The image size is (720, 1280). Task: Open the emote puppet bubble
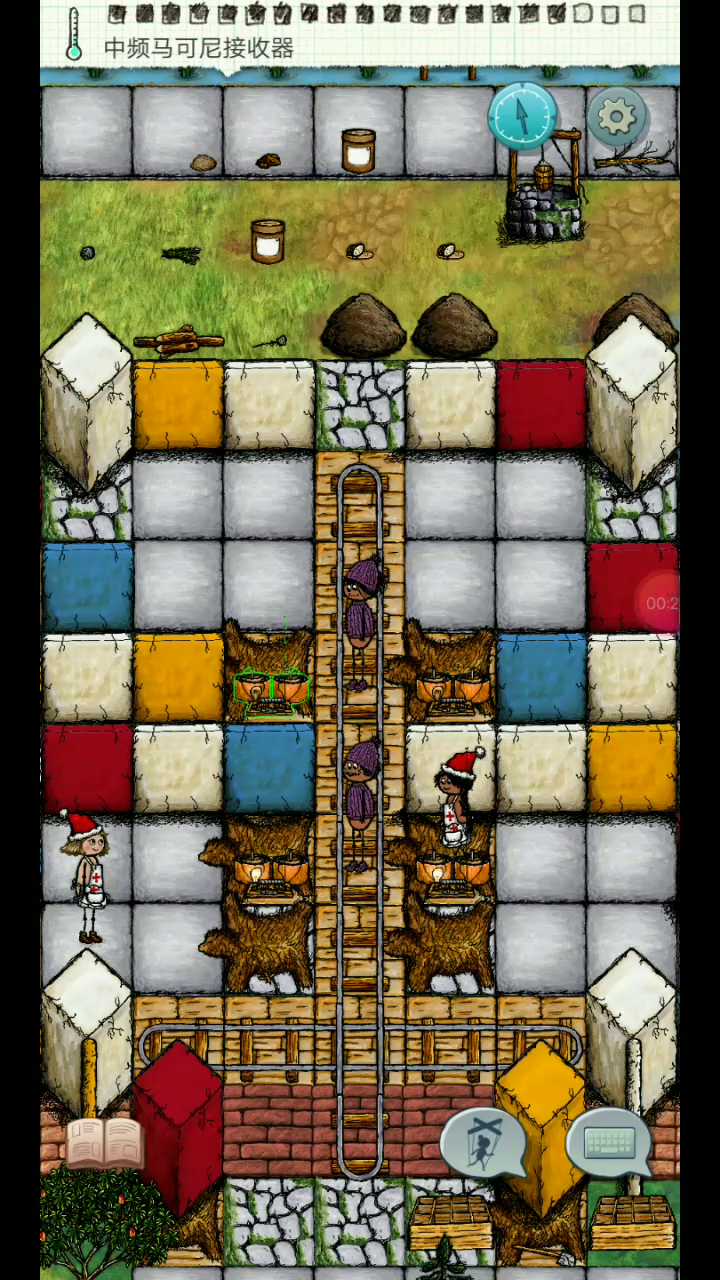pos(485,1143)
